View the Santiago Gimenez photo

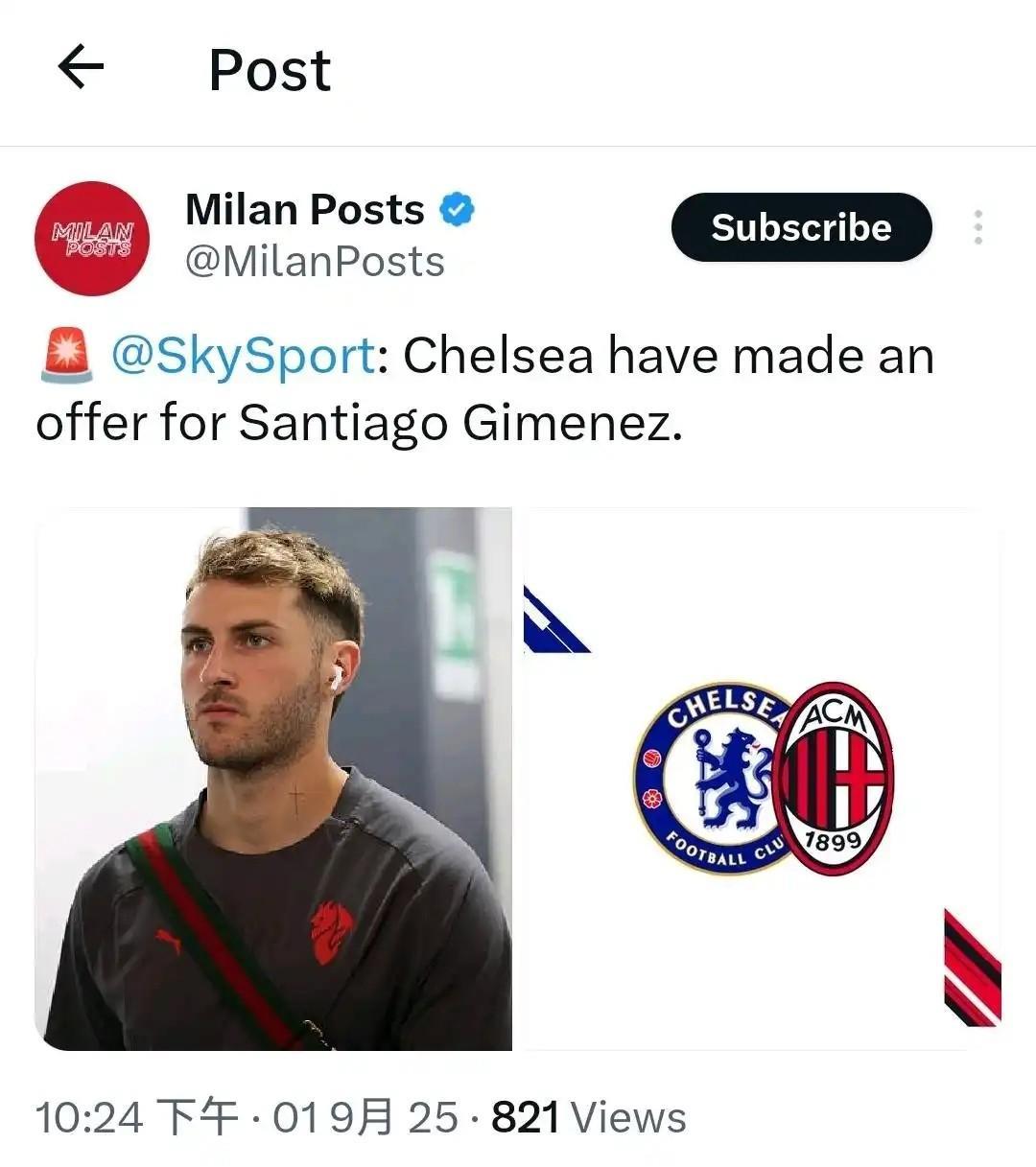coord(273,779)
